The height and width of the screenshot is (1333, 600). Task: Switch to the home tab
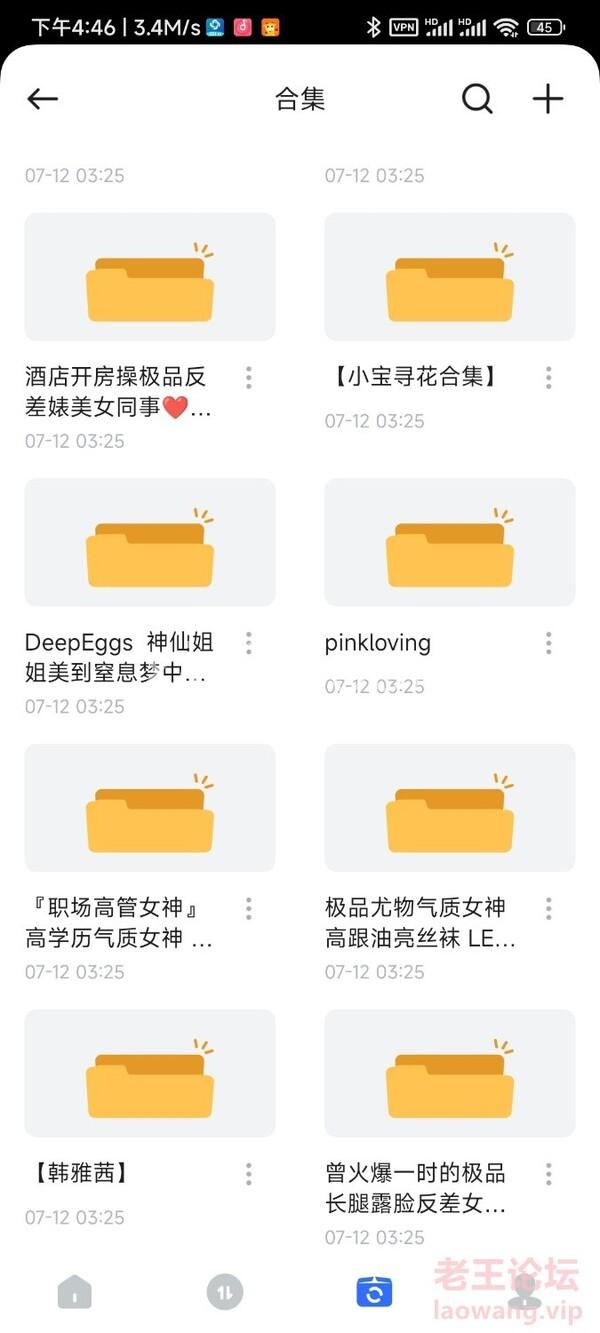point(75,1292)
